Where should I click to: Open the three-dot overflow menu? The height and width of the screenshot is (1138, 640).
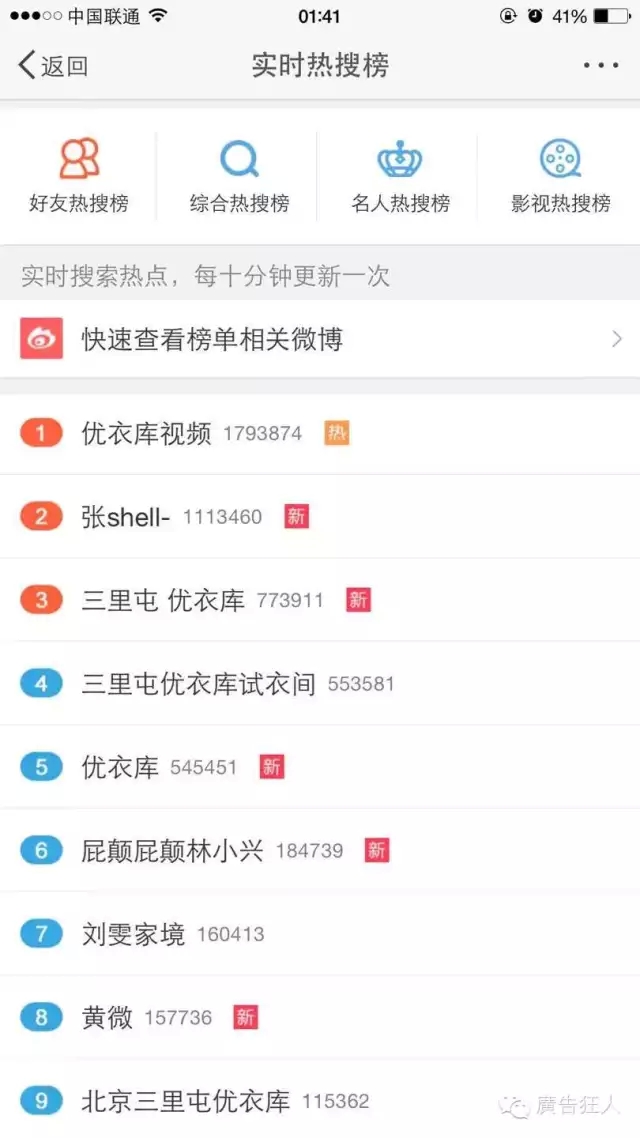(601, 65)
